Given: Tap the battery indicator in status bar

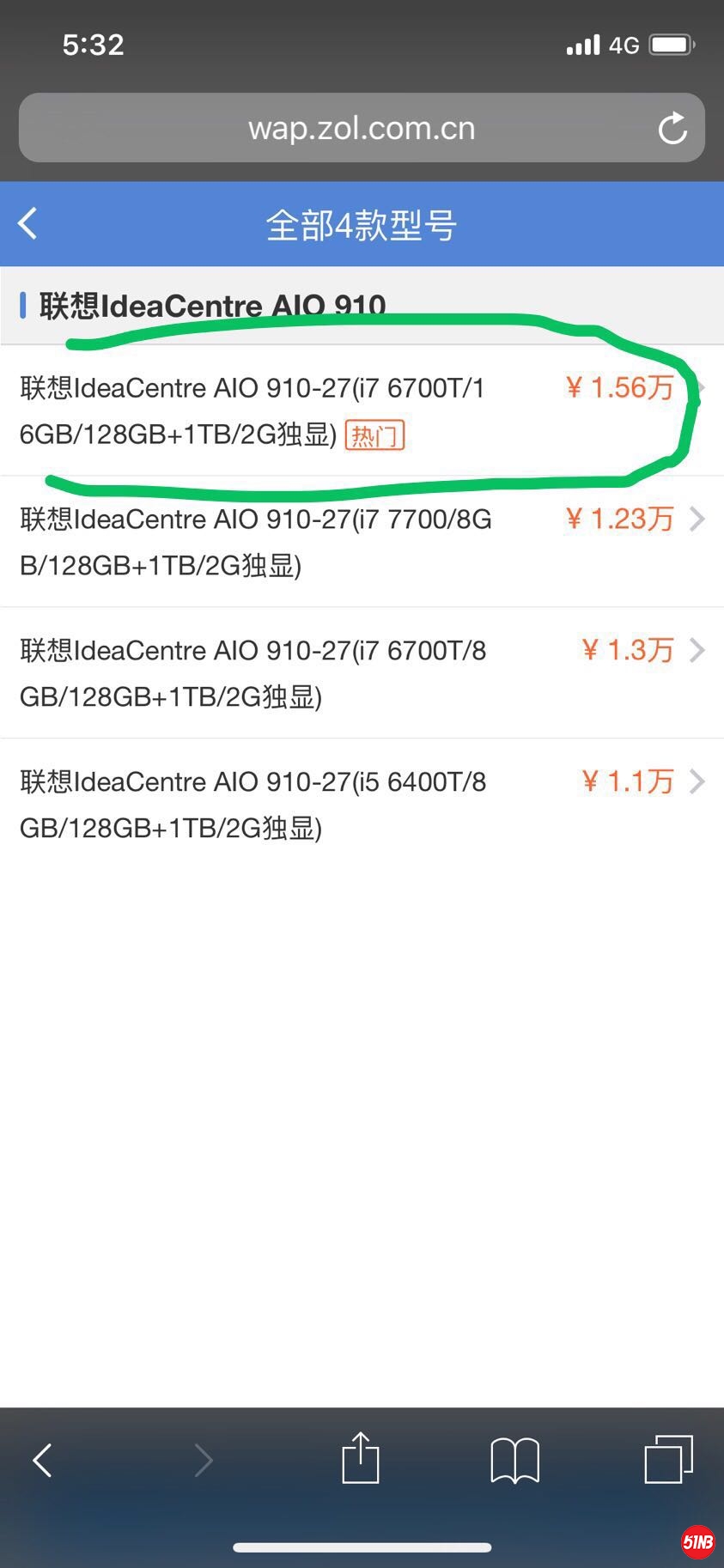Looking at the screenshot, I should 670,44.
